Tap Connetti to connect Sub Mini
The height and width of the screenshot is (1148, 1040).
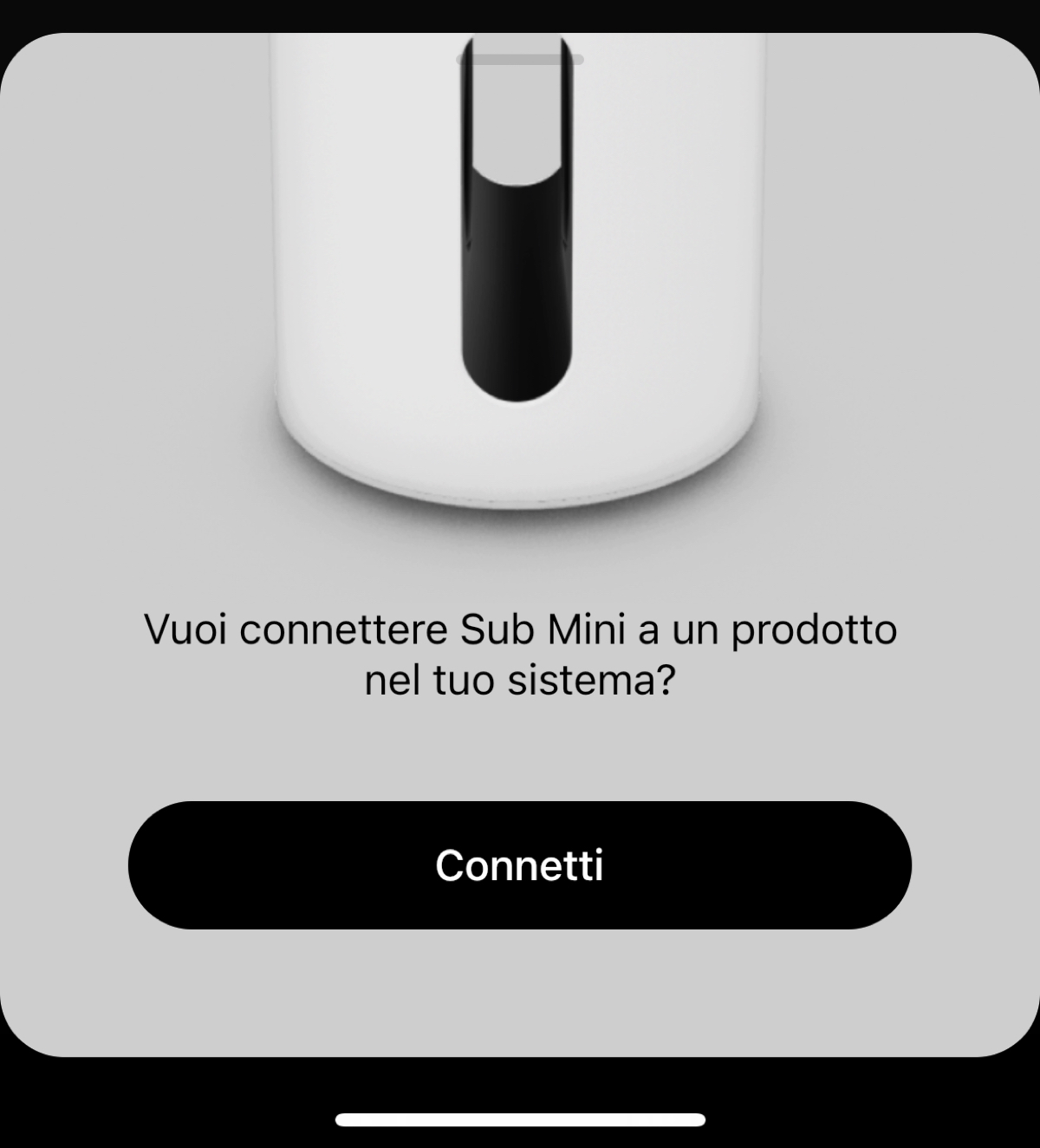click(x=520, y=864)
